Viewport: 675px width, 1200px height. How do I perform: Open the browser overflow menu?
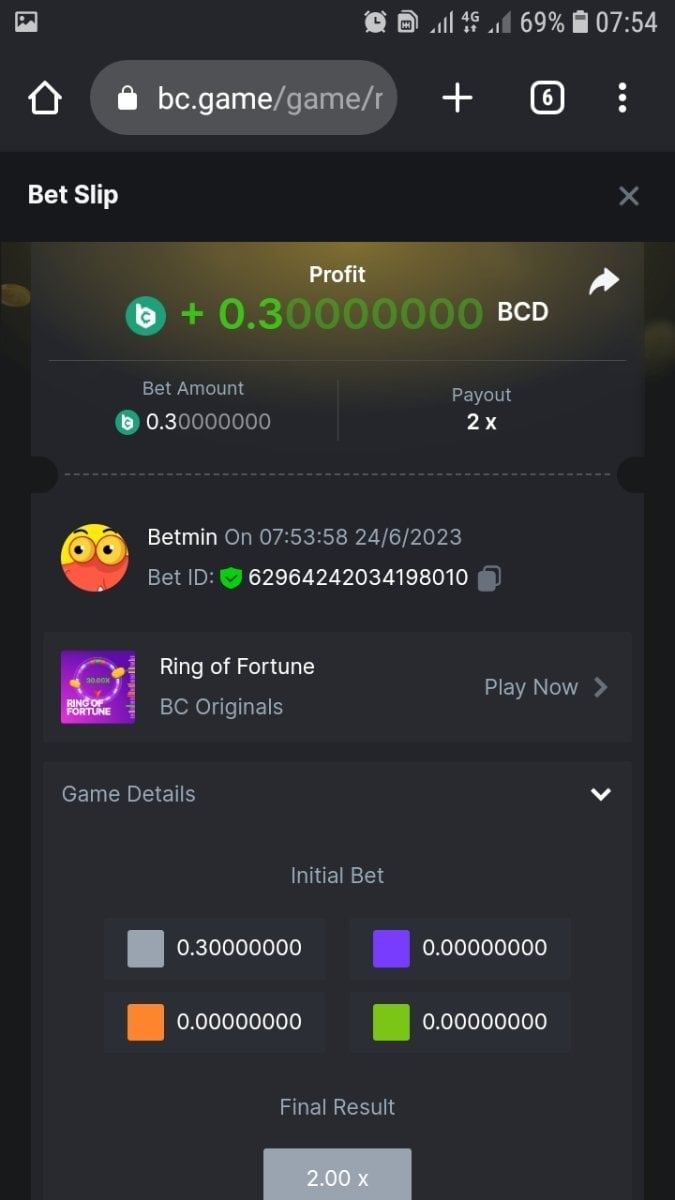[x=622, y=98]
